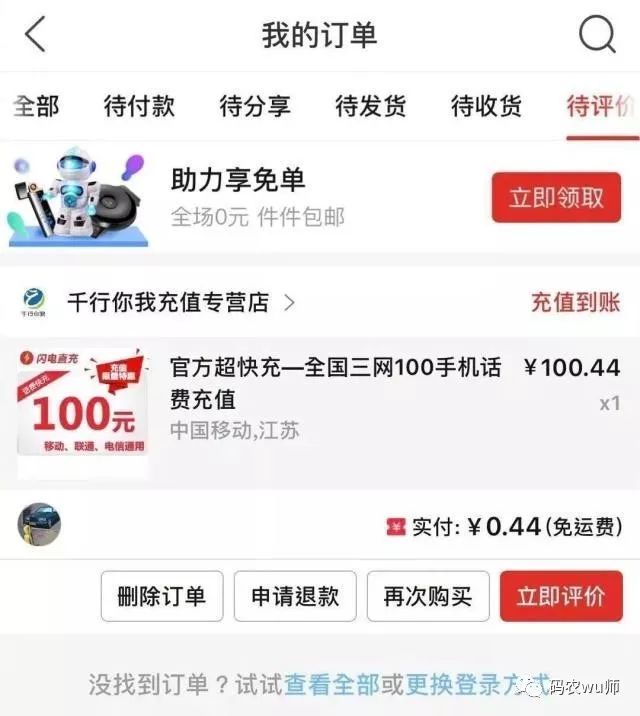The width and height of the screenshot is (640, 716).
Task: Tap 删除订单 to delete this order
Action: coord(162,596)
